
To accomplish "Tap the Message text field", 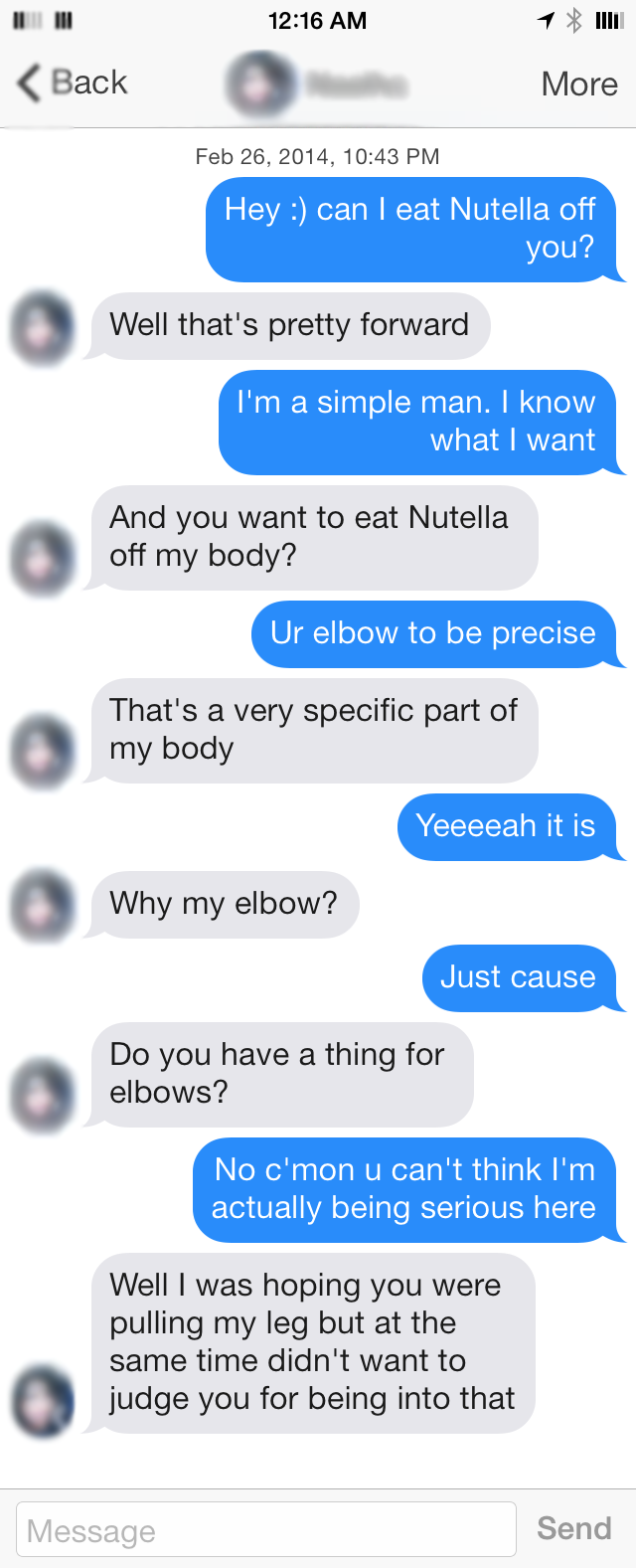I will tap(266, 1529).
